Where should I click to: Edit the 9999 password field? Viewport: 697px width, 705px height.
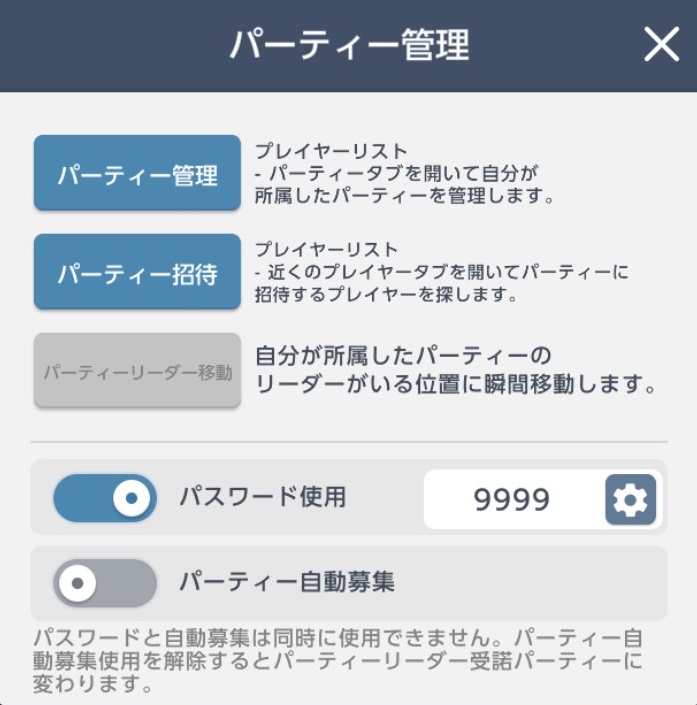pyautogui.click(x=512, y=499)
